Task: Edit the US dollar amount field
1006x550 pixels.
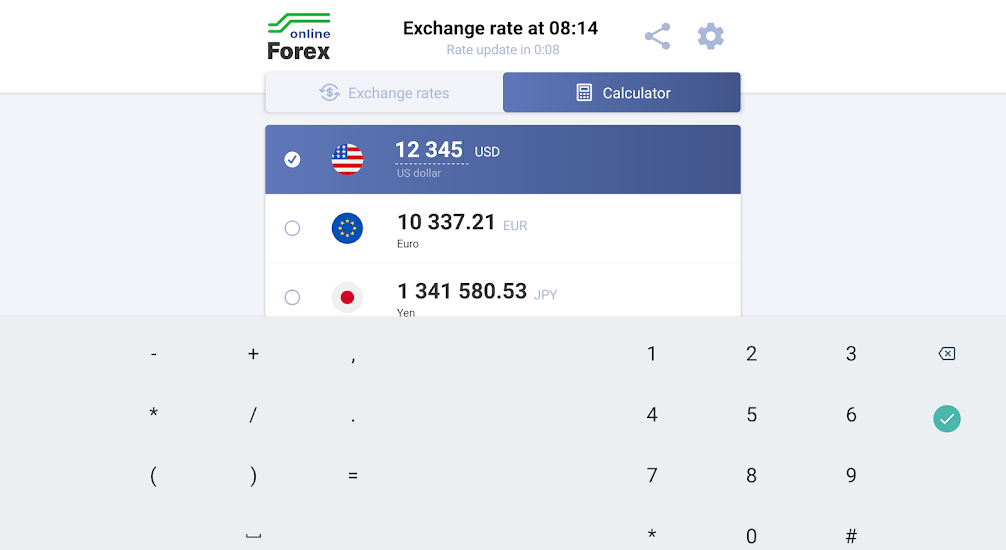Action: [x=430, y=151]
